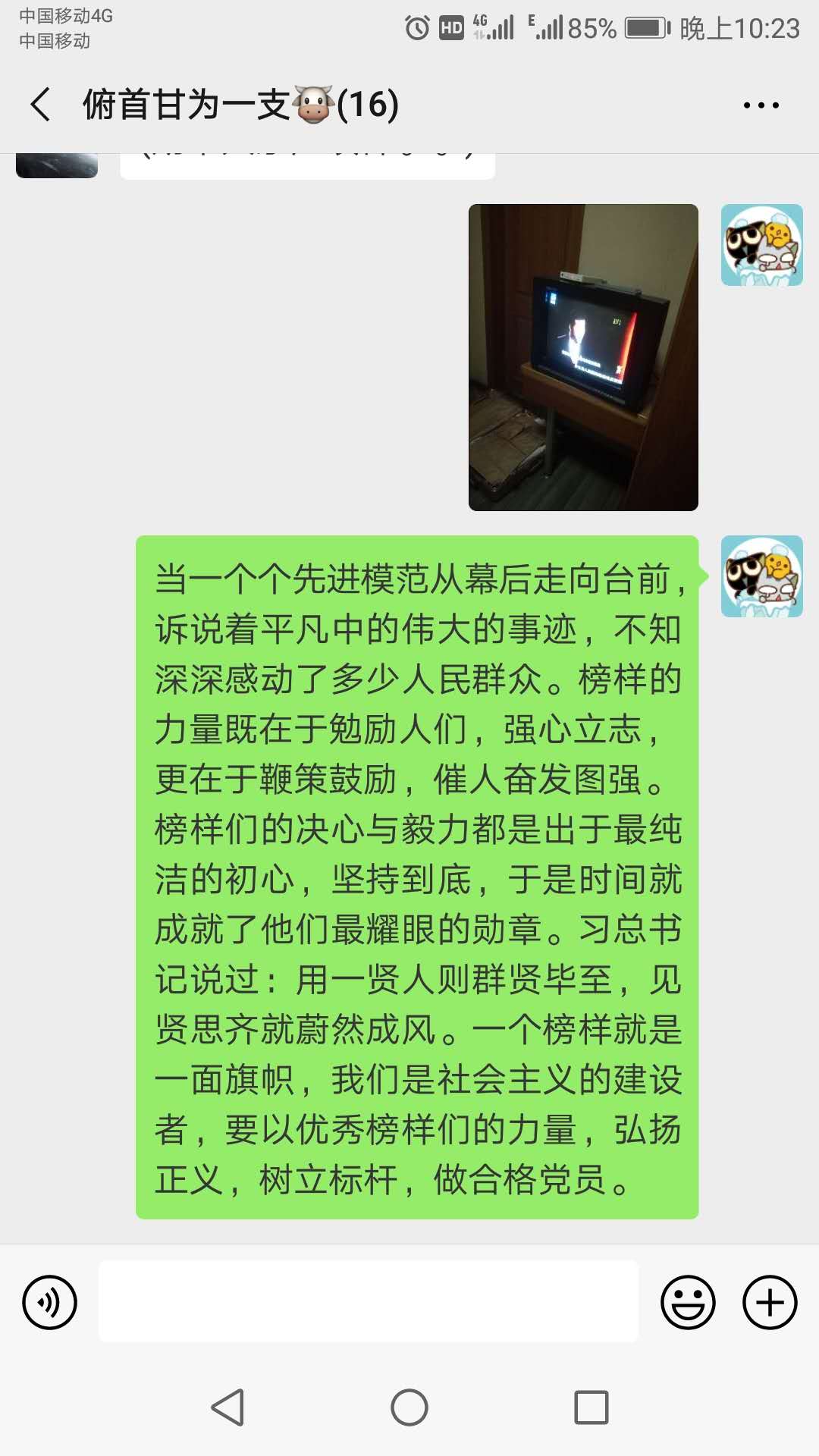Tap the sender avatar beside the photo
The width and height of the screenshot is (819, 1456).
[x=761, y=245]
